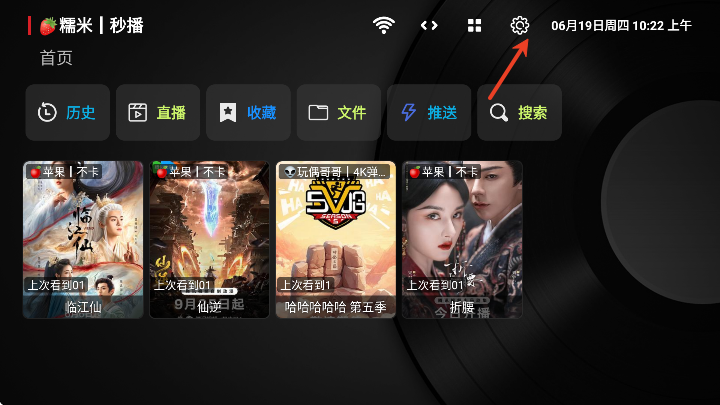Screen dimensions: 720x405
Task: Open the four-square grid icon
Action: tap(474, 26)
